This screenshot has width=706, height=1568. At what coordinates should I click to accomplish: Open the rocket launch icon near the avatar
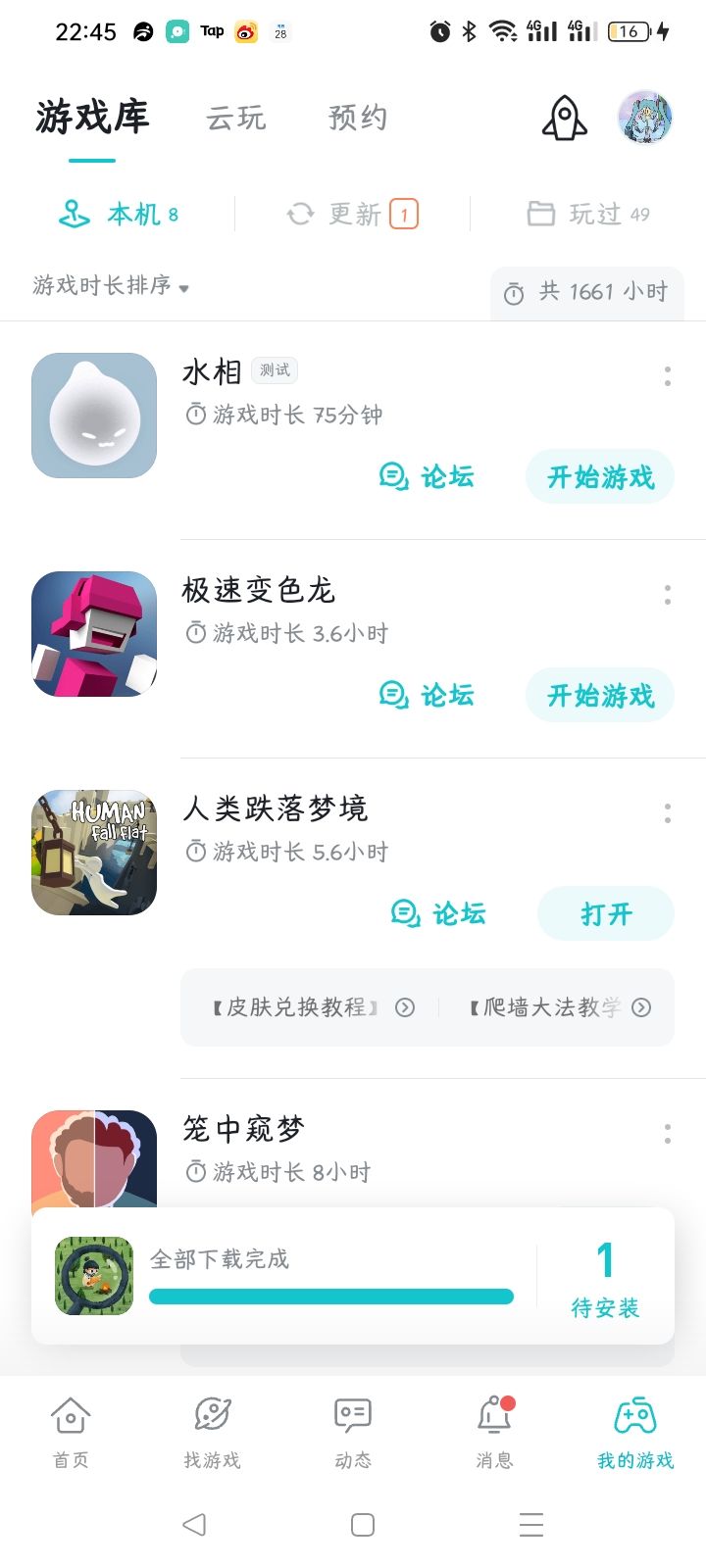click(x=563, y=117)
